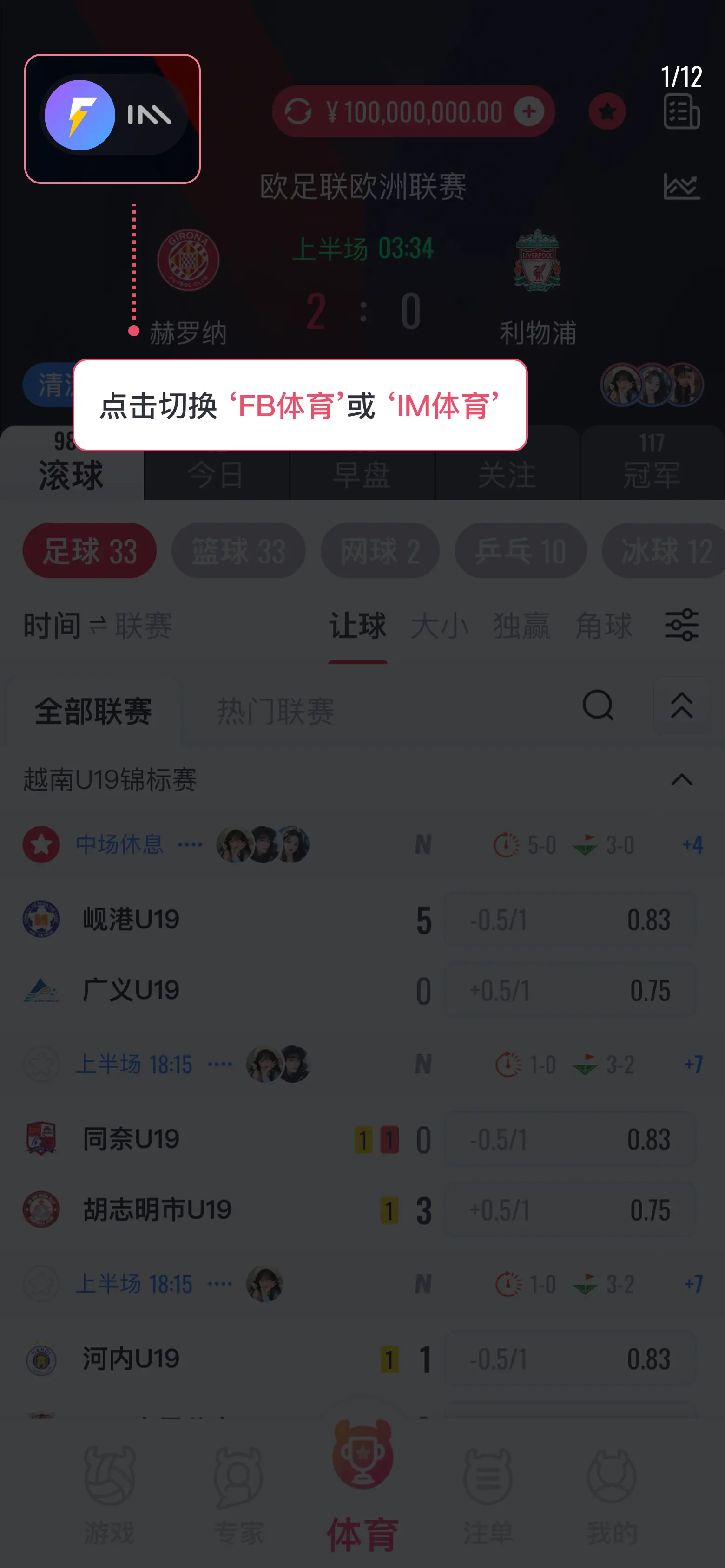
Task: Select the 篮球 33 sport chip
Action: point(238,551)
